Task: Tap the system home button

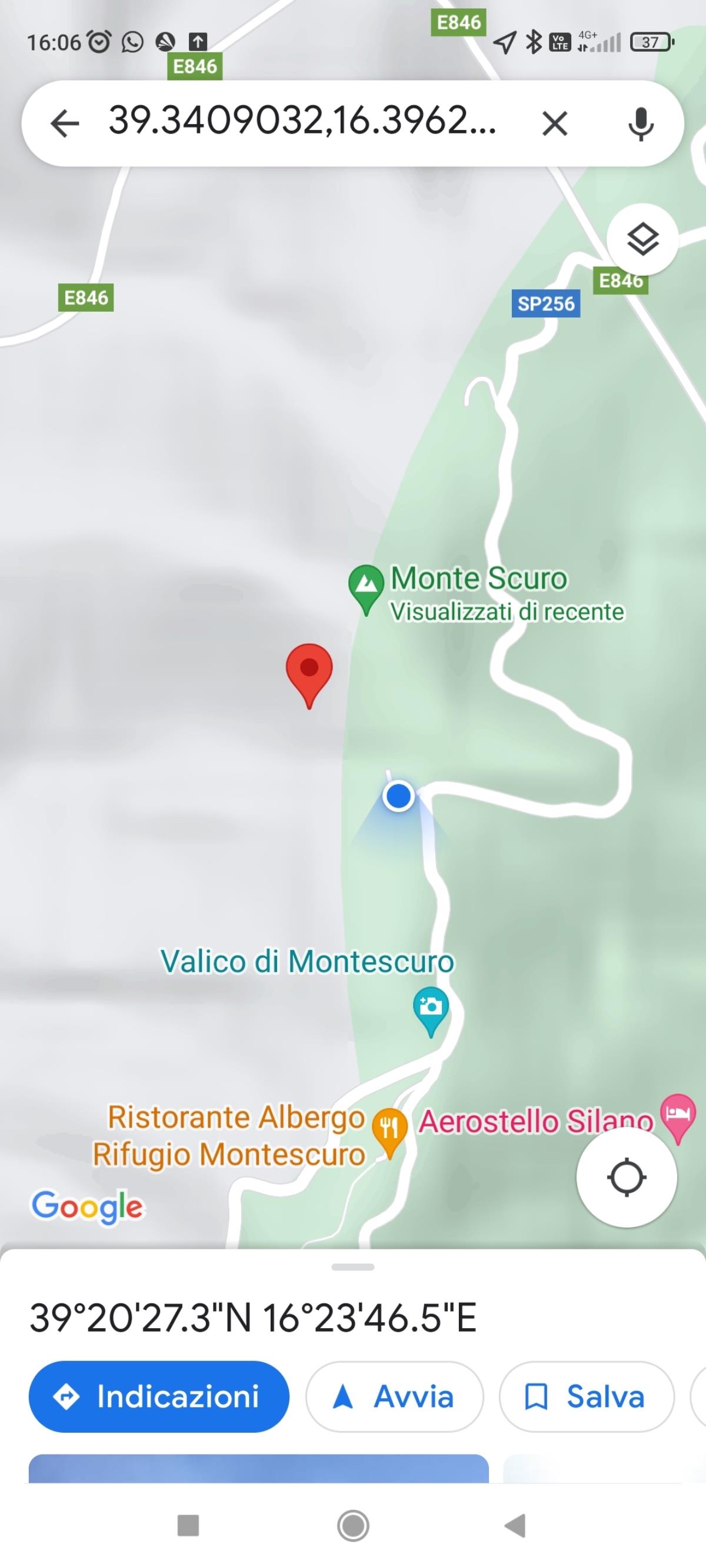Action: (352, 1526)
